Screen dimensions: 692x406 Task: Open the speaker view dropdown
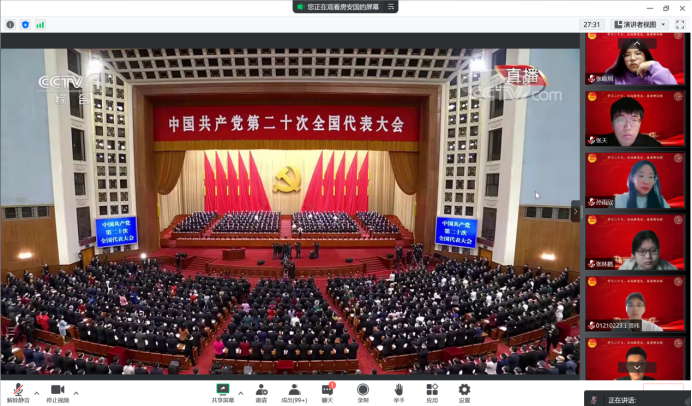click(640, 24)
